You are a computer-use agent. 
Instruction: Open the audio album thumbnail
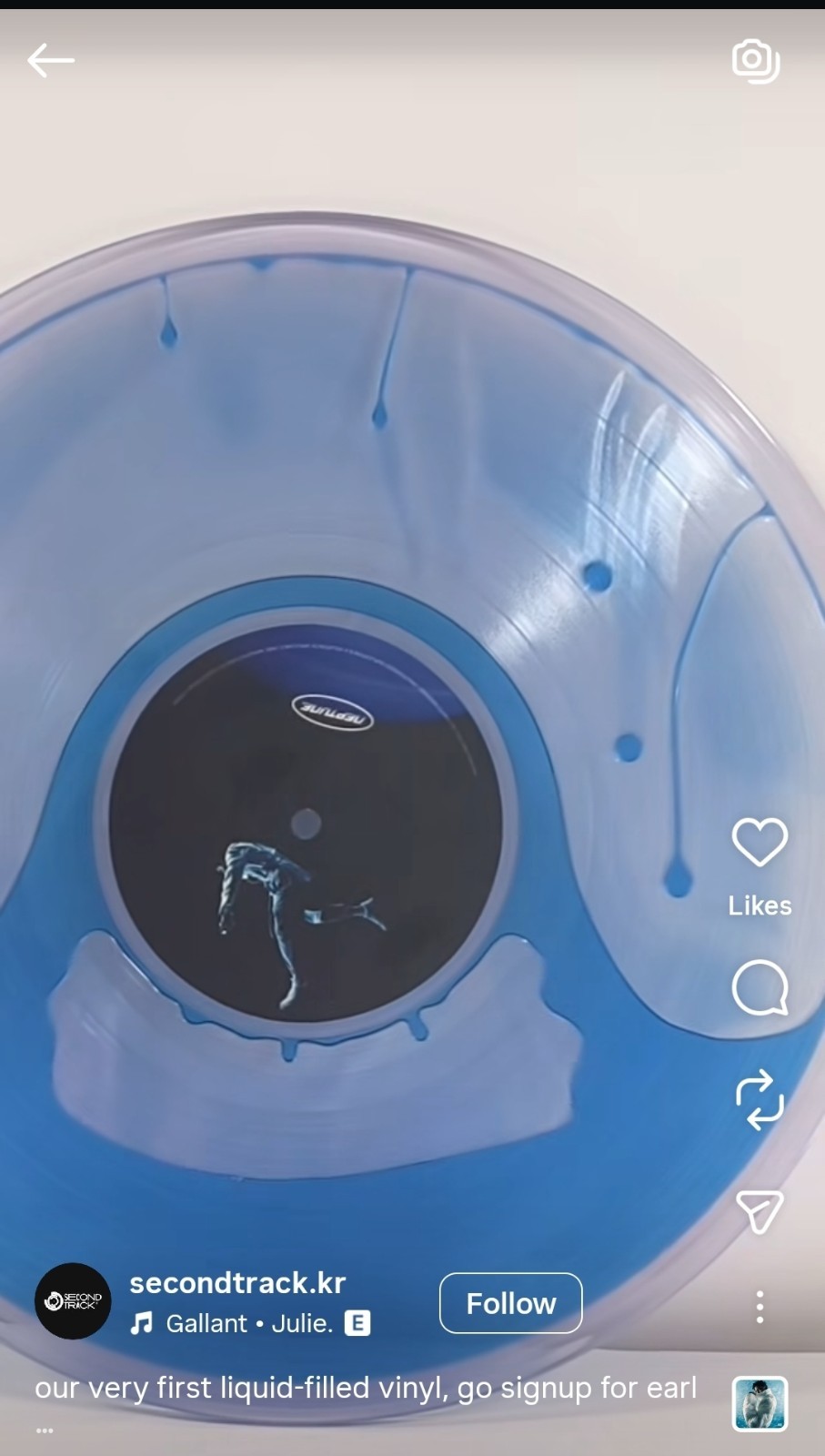click(760, 1404)
